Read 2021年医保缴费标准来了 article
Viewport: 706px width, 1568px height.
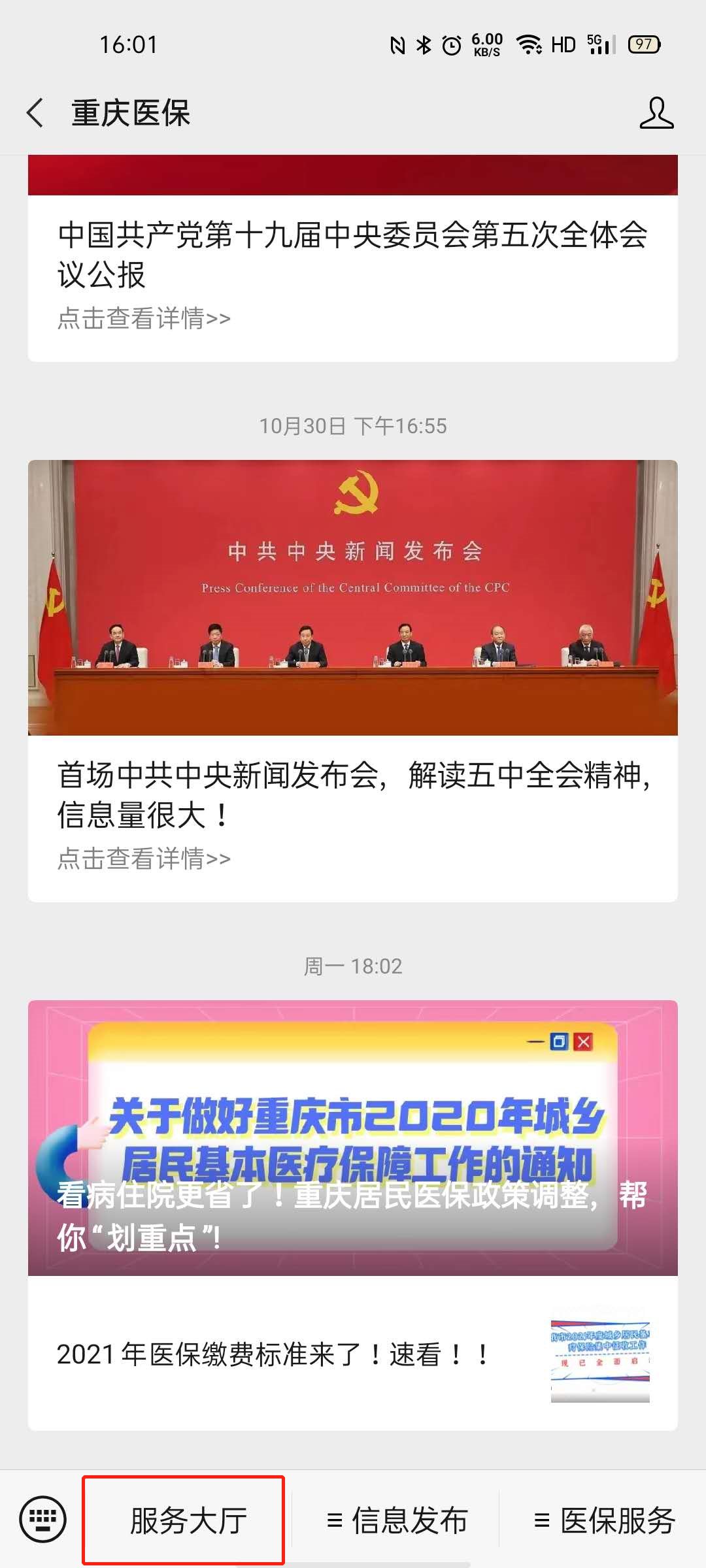pos(275,1355)
